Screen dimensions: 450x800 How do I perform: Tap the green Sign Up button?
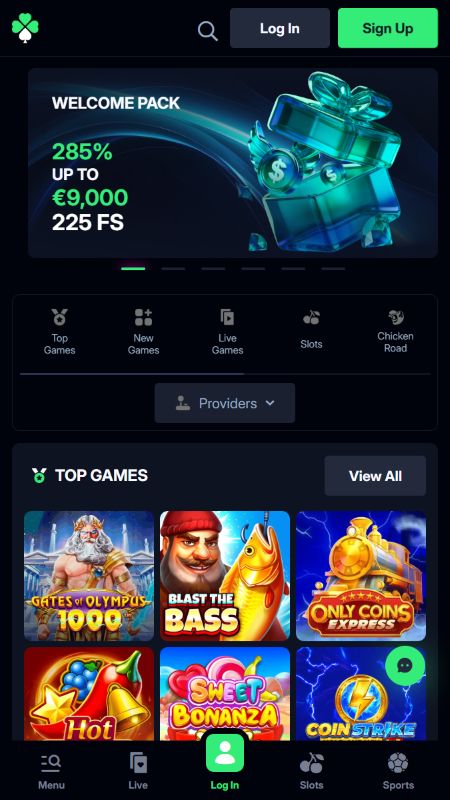tap(388, 28)
